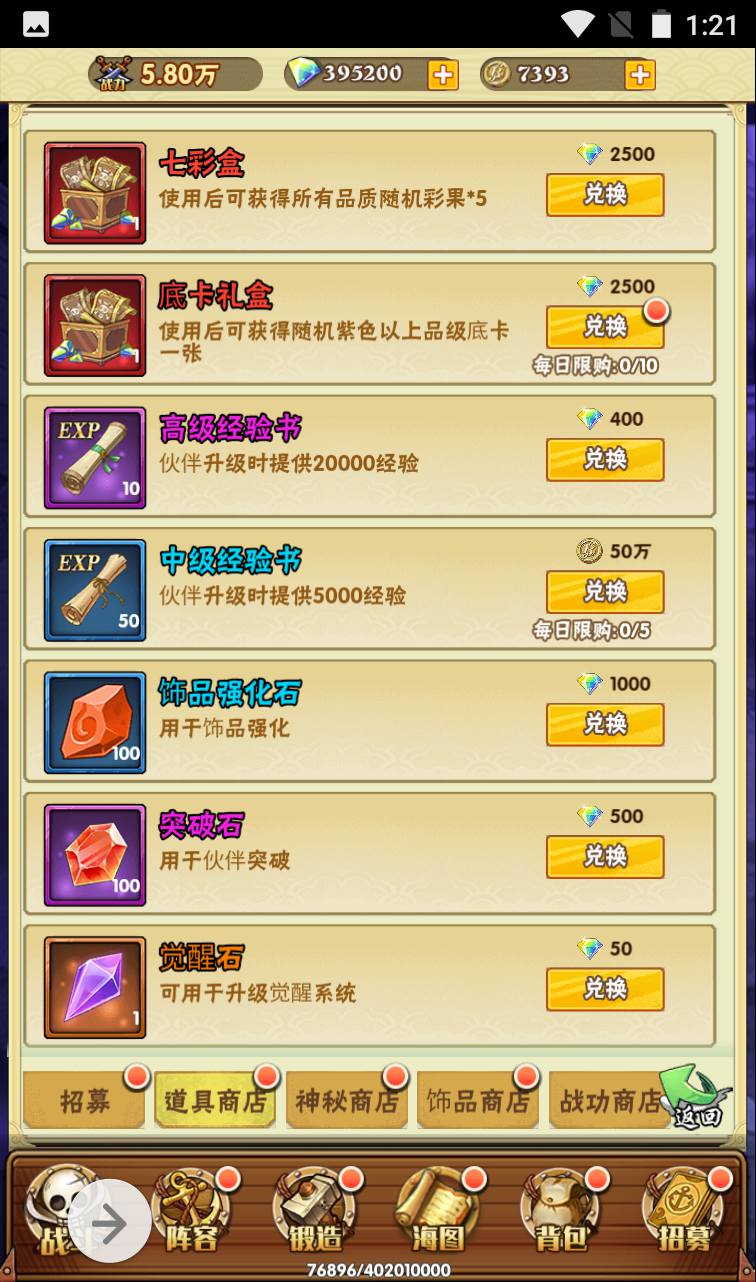
Task: Exchange the 七彩盒 for 2500 diamonds
Action: 604,194
